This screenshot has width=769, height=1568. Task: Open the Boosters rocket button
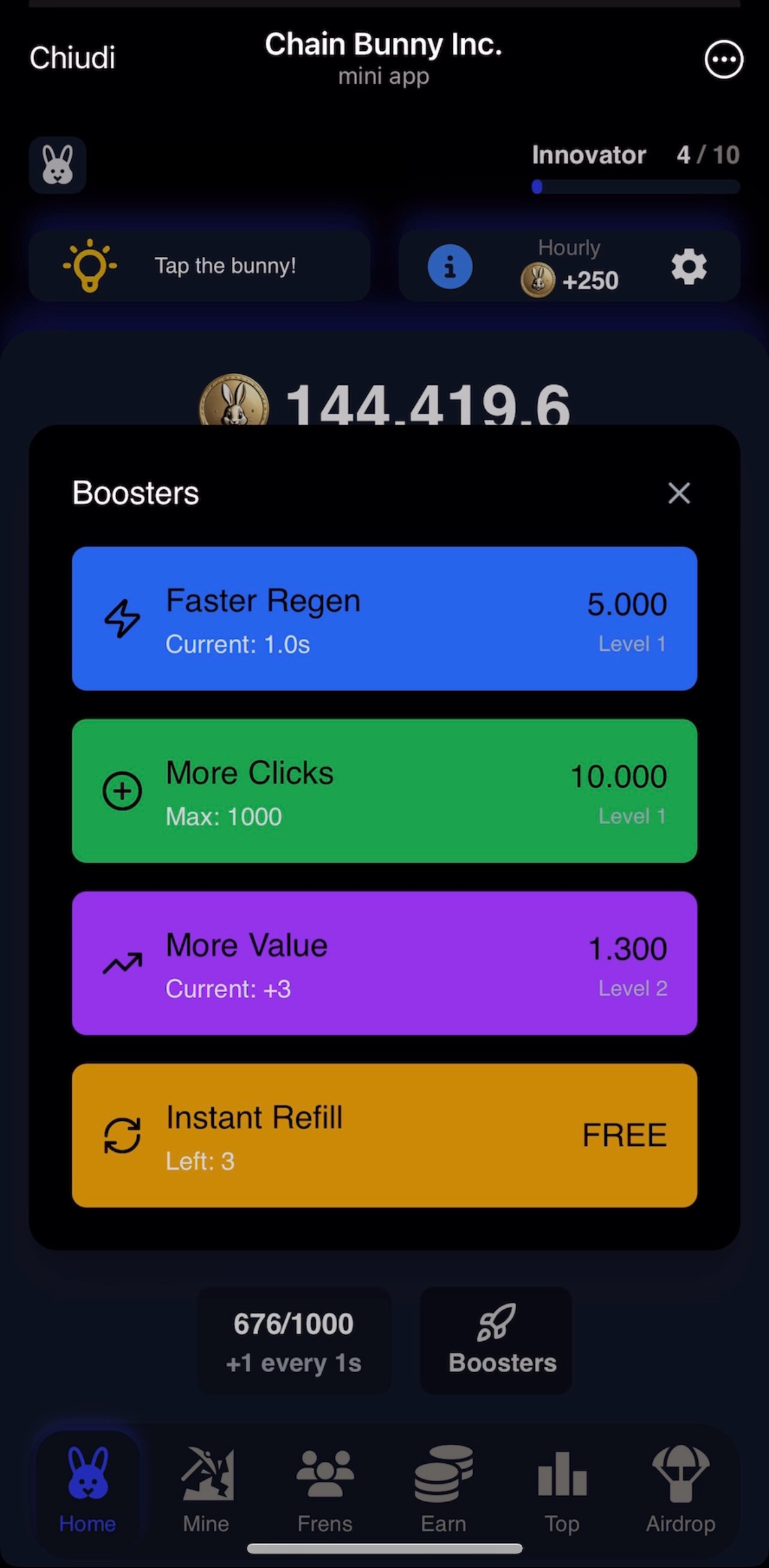[496, 1340]
